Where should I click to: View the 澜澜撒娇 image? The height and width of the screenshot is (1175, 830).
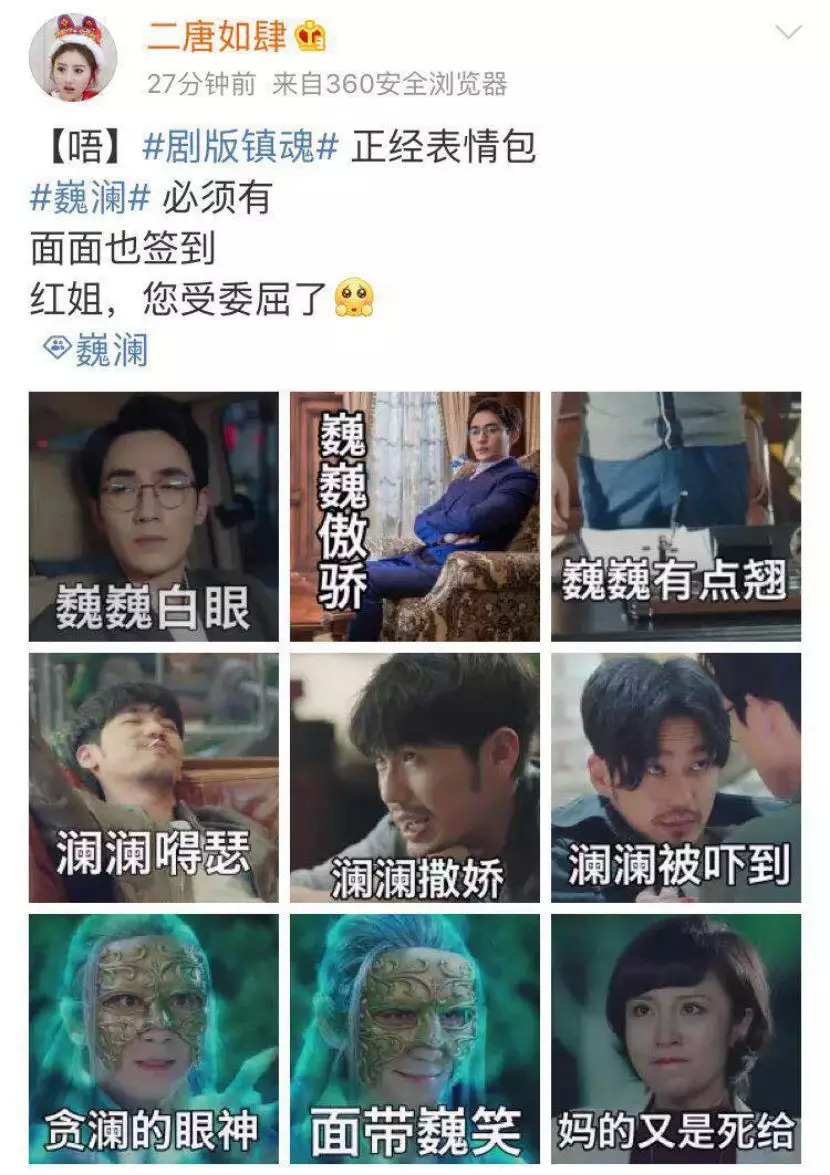coord(415,777)
